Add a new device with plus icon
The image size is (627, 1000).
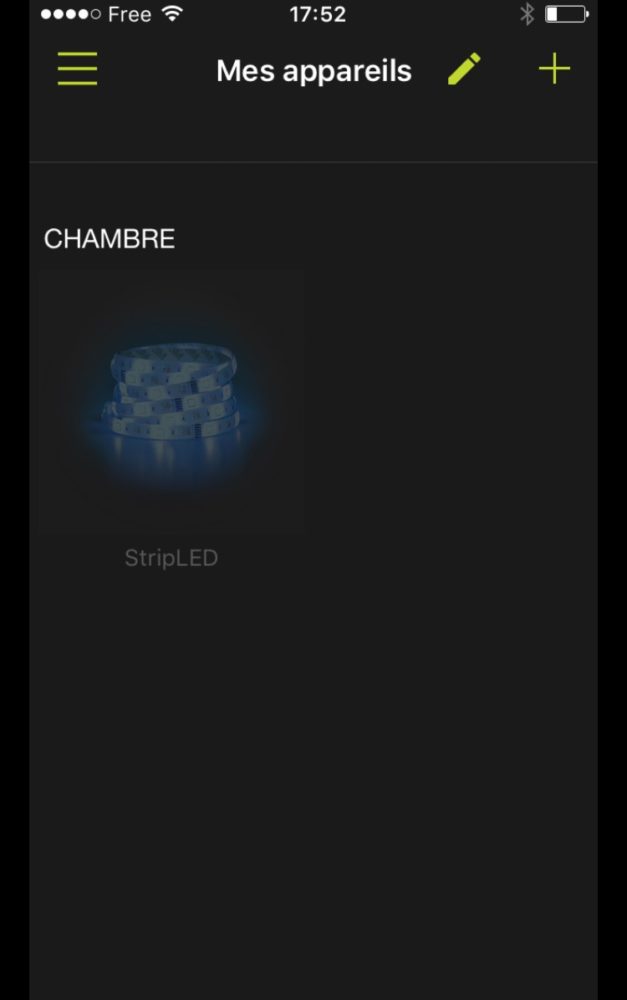click(x=554, y=69)
